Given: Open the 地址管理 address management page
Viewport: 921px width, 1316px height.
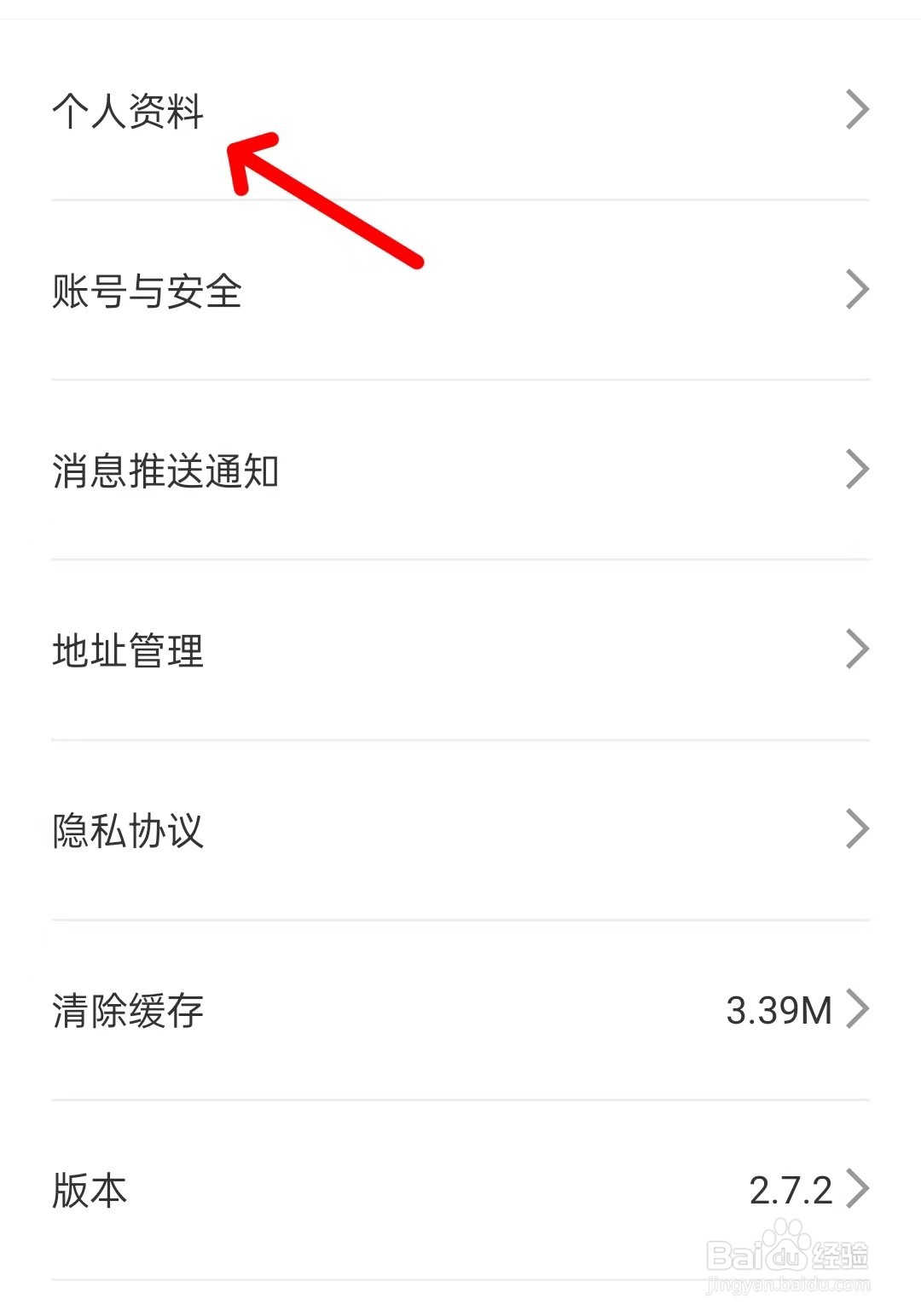Looking at the screenshot, I should (128, 651).
